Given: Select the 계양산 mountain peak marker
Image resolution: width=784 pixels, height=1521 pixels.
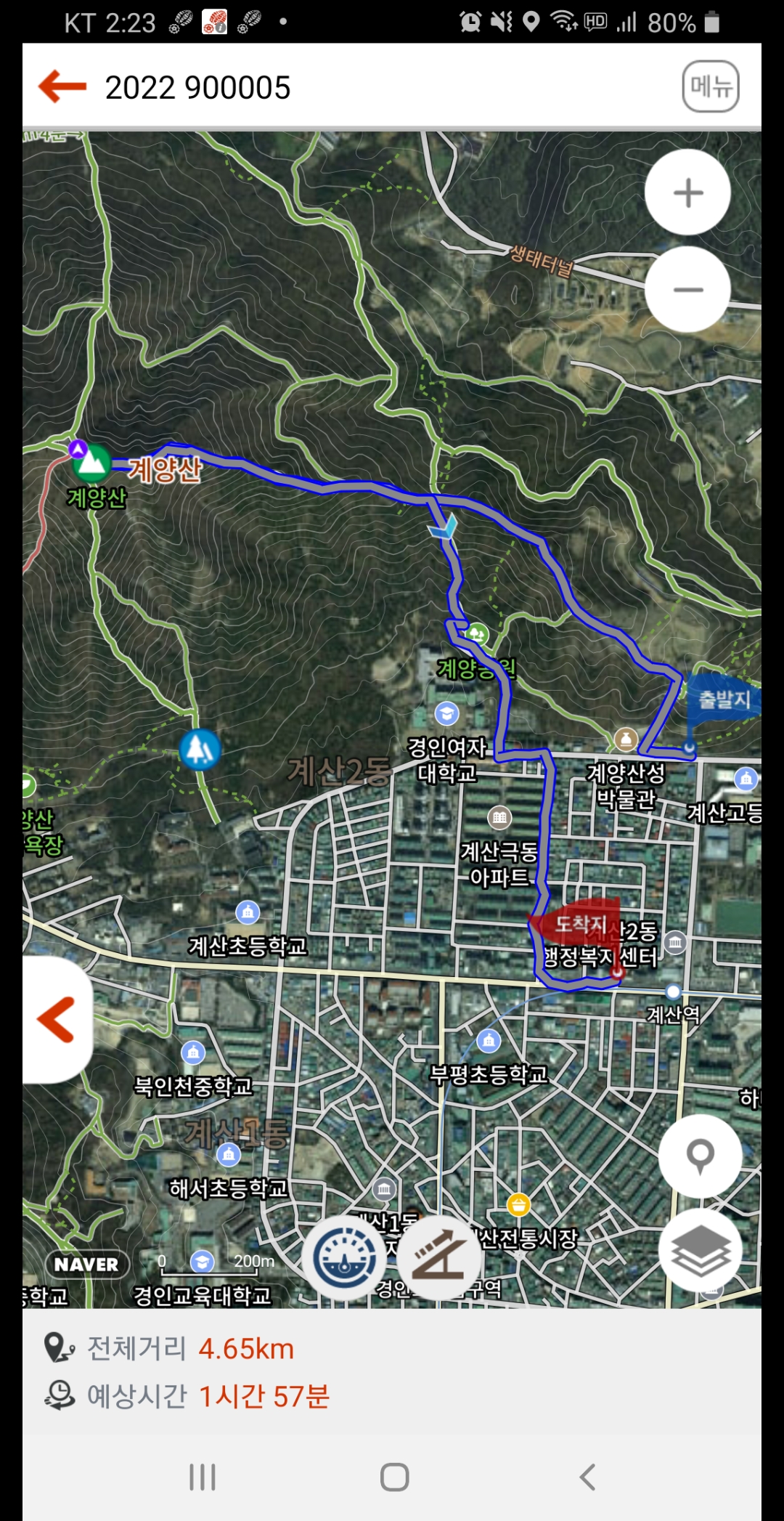Looking at the screenshot, I should pos(92,463).
